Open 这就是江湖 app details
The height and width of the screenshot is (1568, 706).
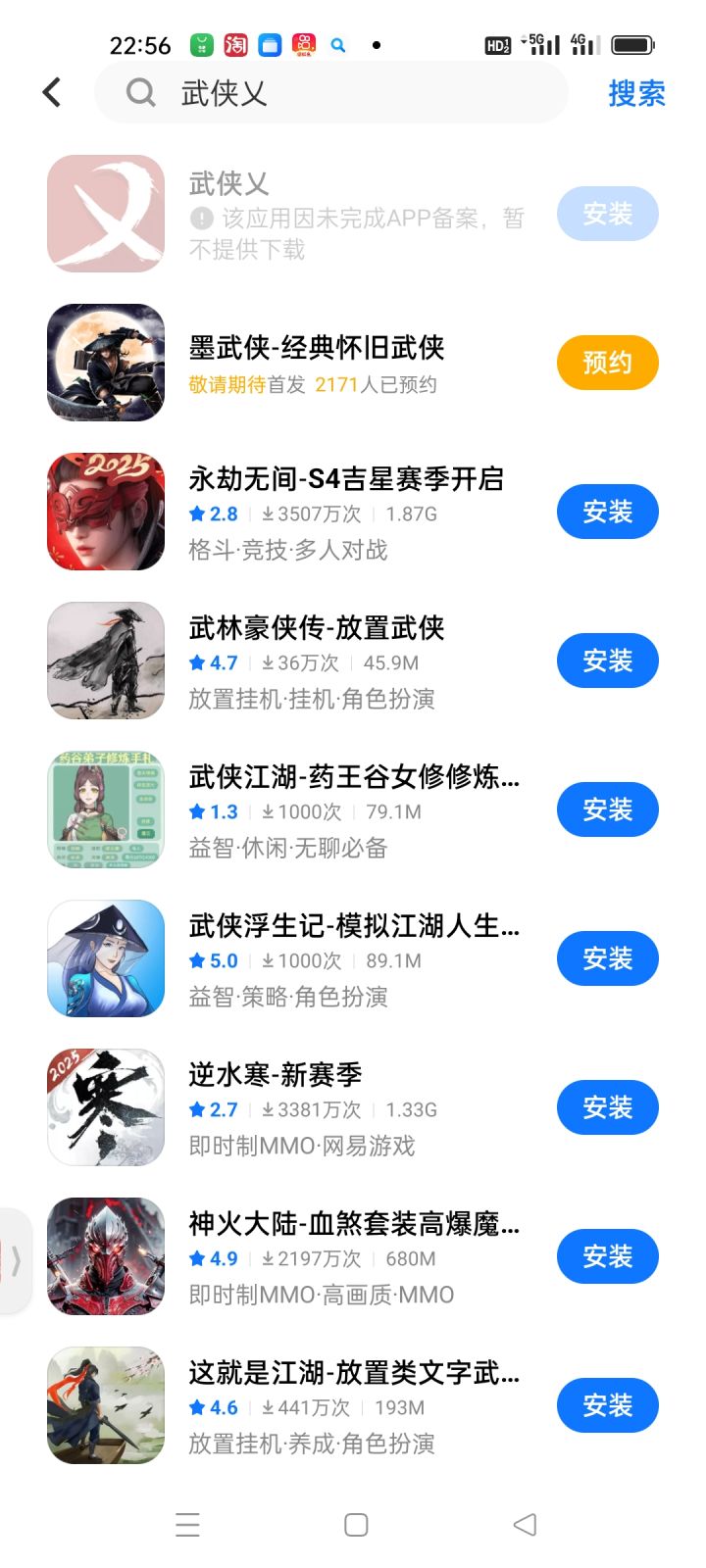(x=353, y=1373)
